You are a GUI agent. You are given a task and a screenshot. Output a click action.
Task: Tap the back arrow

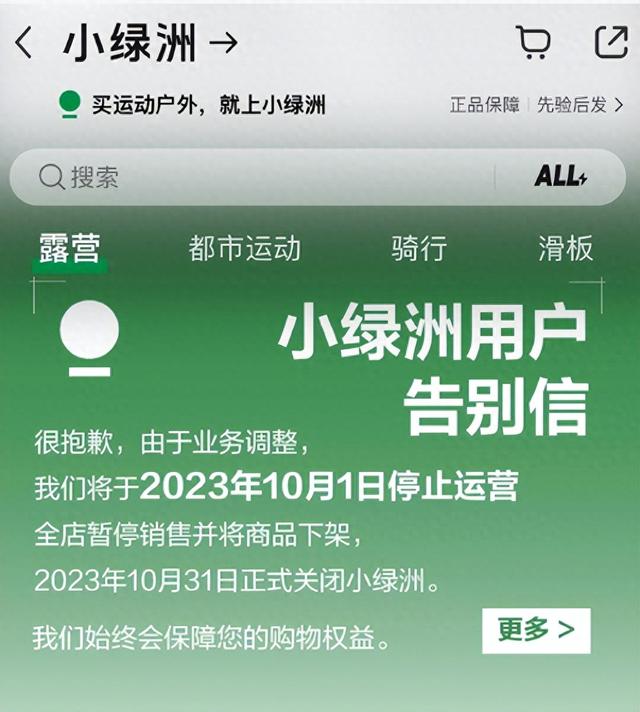[25, 43]
